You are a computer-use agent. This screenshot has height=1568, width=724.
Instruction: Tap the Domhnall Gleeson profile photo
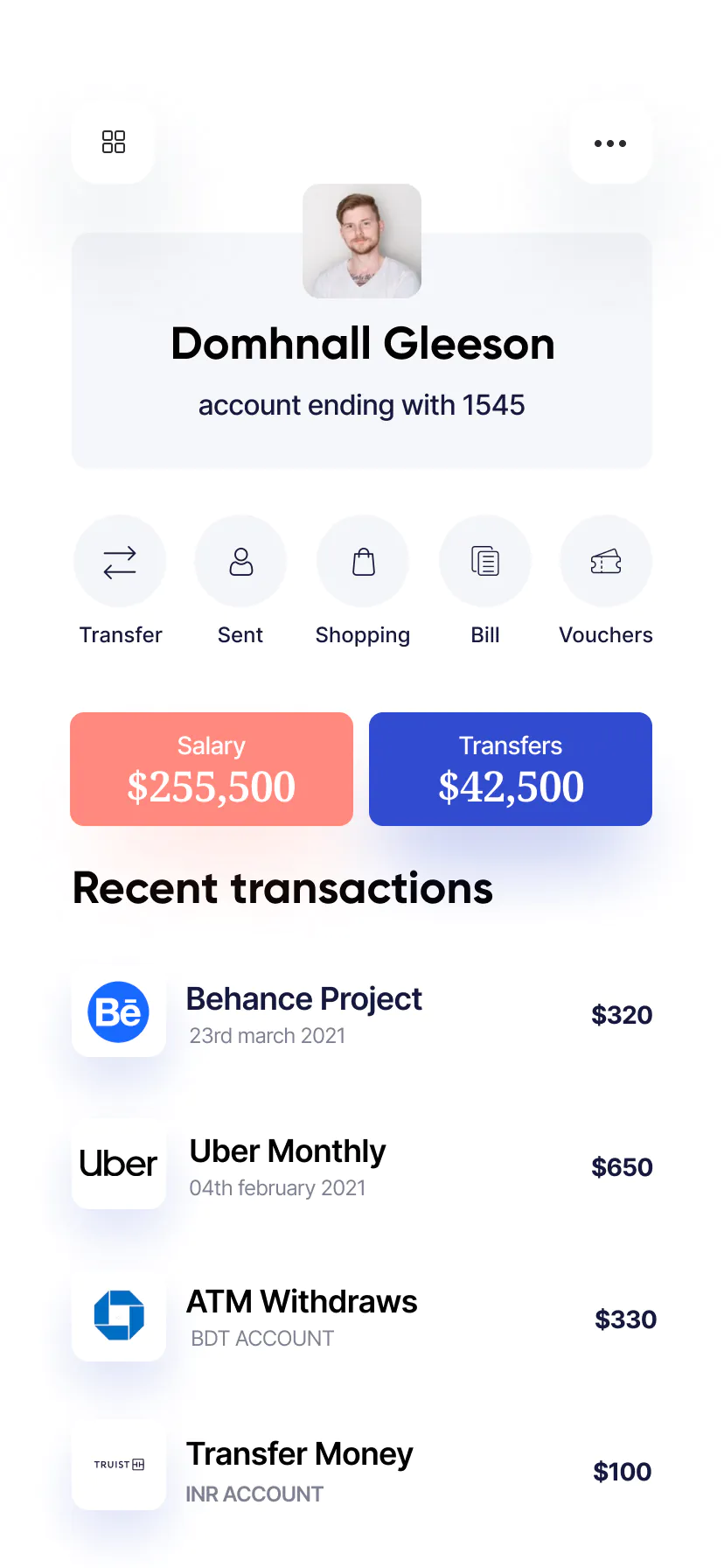pyautogui.click(x=362, y=241)
